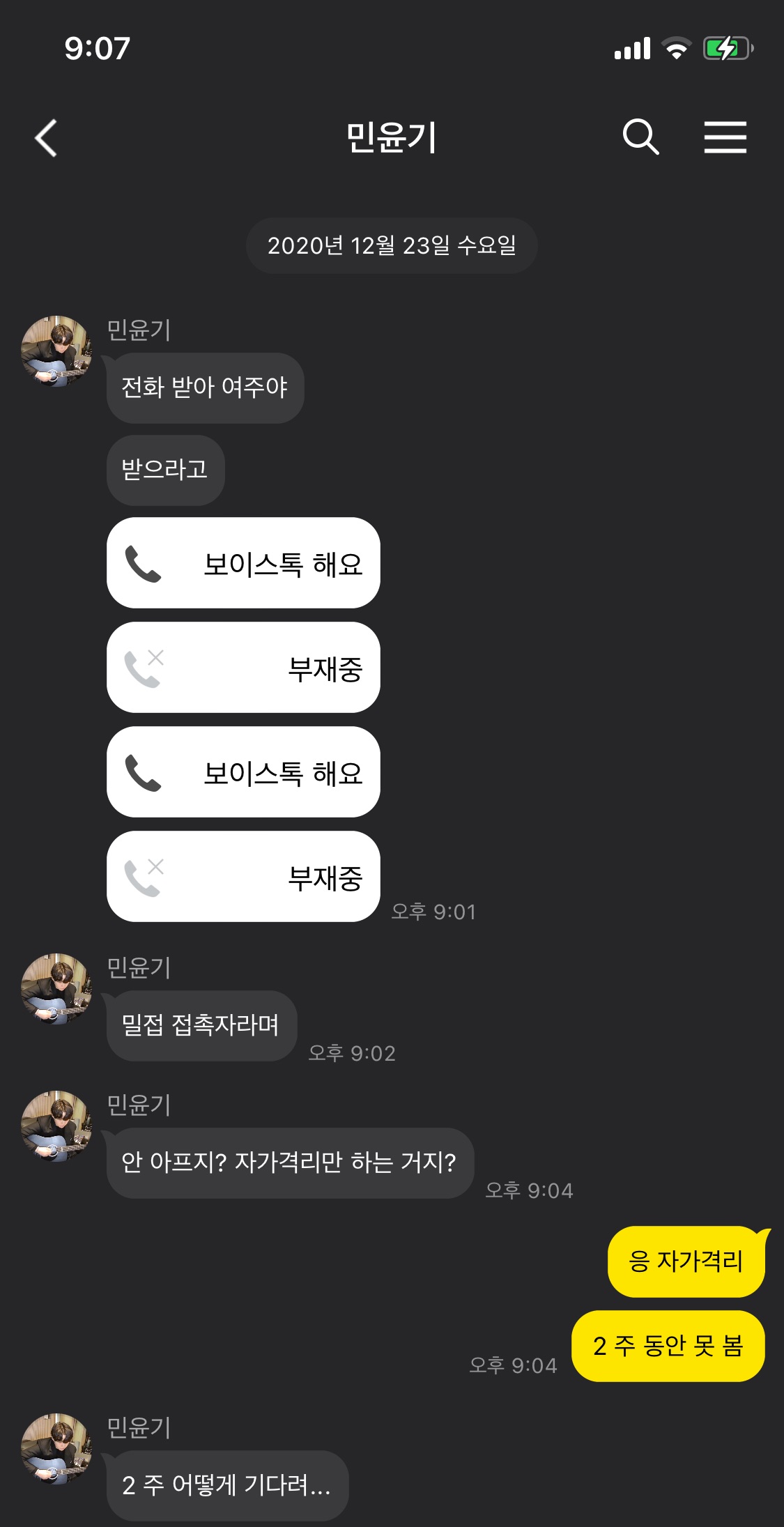Viewport: 784px width, 1527px height.
Task: Tap the first 부재중 missed call bubble
Action: click(x=243, y=668)
